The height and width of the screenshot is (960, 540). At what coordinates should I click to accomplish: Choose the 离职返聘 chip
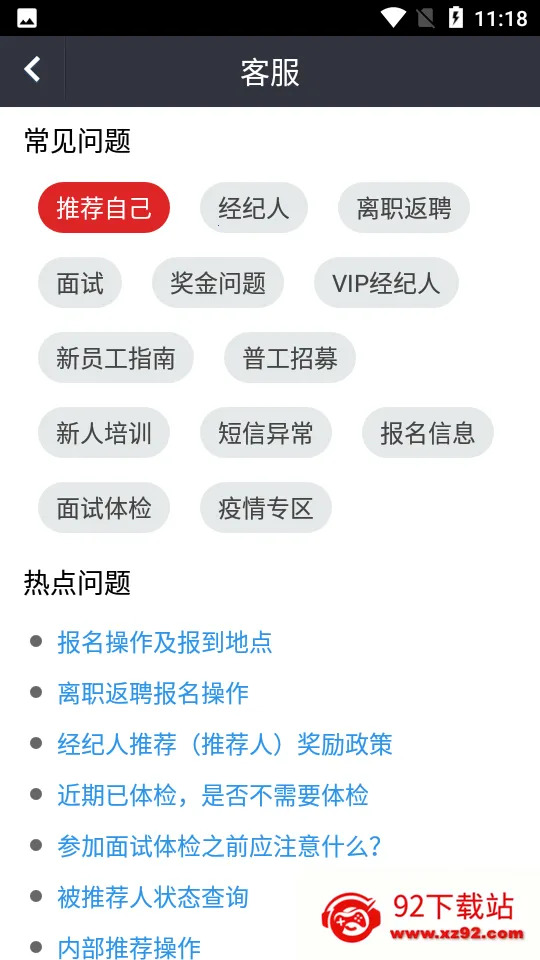coord(403,208)
